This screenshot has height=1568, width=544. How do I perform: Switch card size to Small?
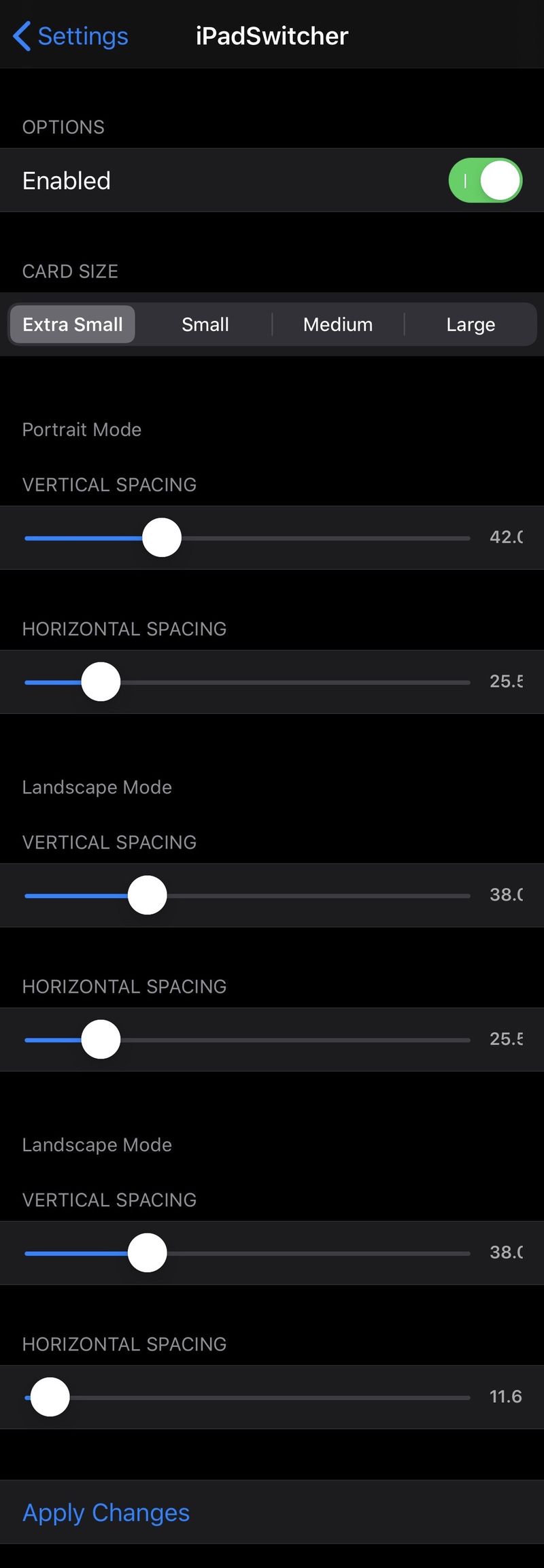coord(205,324)
